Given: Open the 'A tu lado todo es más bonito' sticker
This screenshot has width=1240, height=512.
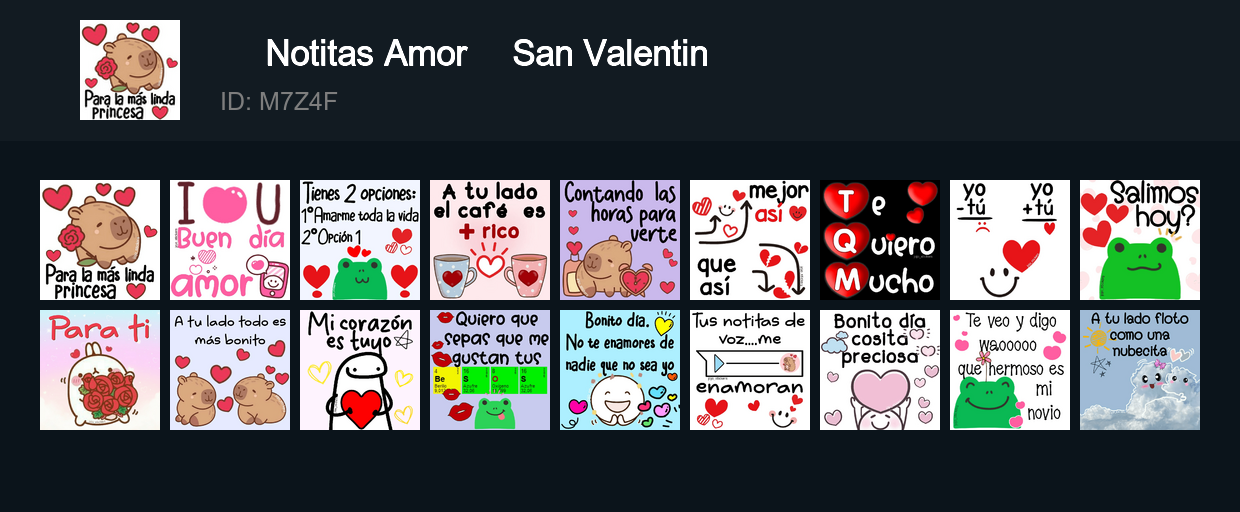Looking at the screenshot, I should (x=230, y=370).
